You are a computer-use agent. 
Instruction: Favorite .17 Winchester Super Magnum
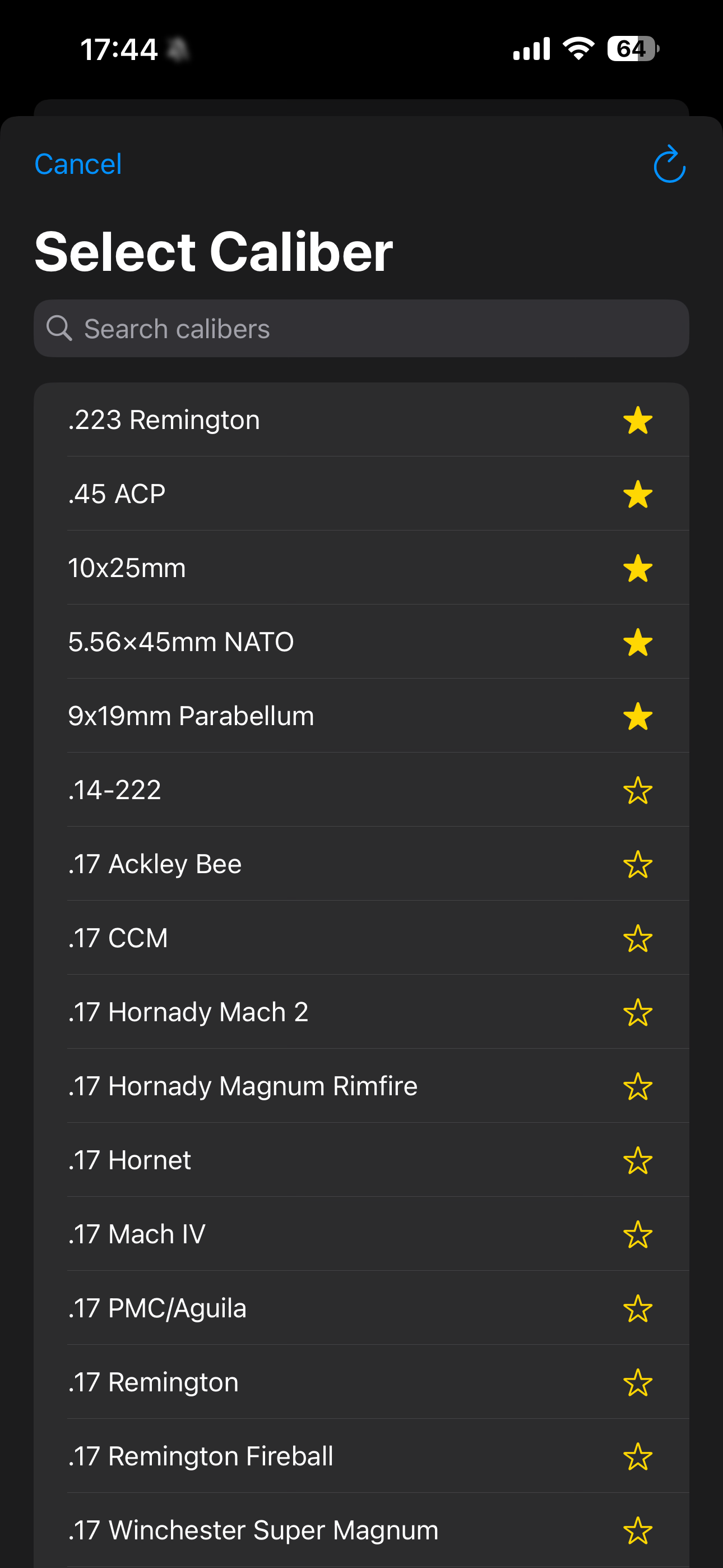[x=638, y=1530]
